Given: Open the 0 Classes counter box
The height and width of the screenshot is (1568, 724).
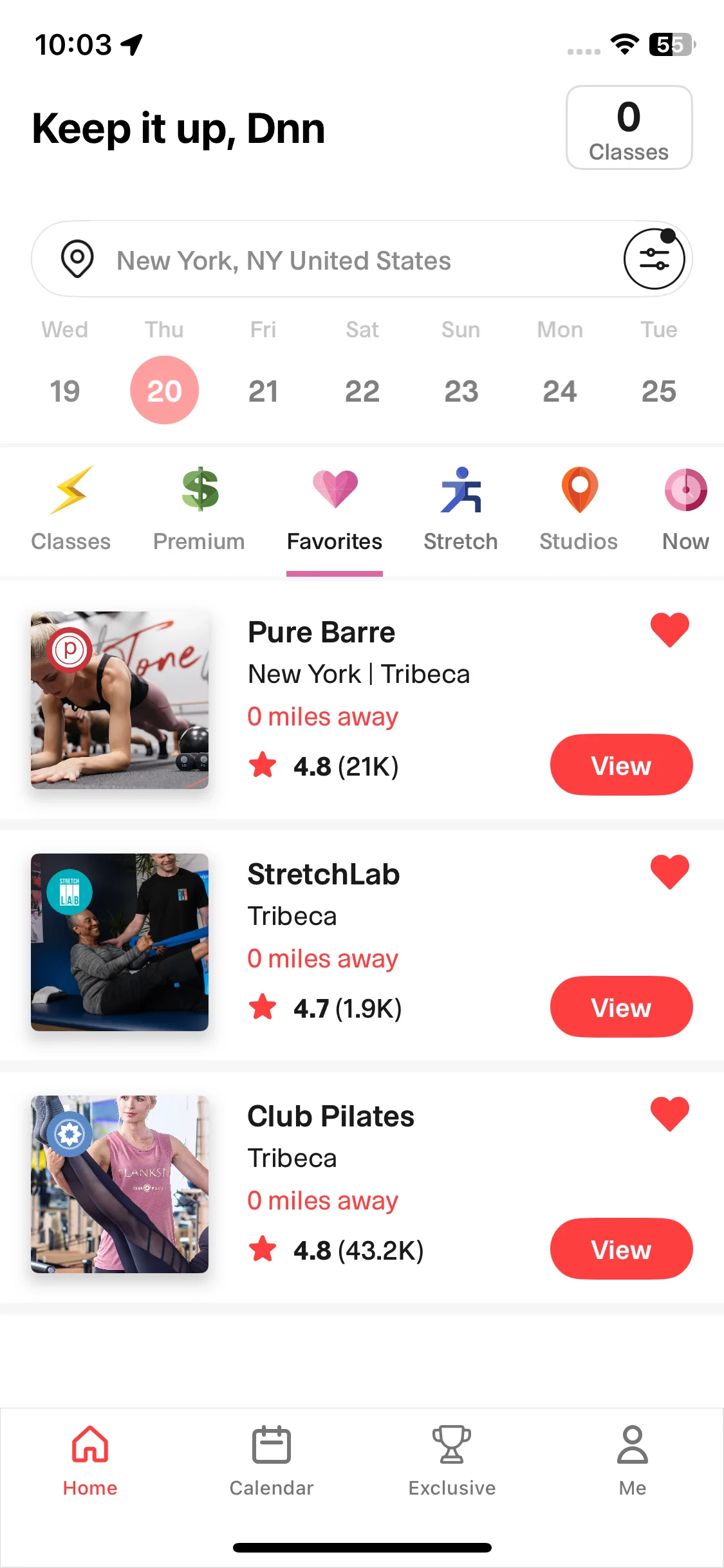Looking at the screenshot, I should pyautogui.click(x=629, y=128).
